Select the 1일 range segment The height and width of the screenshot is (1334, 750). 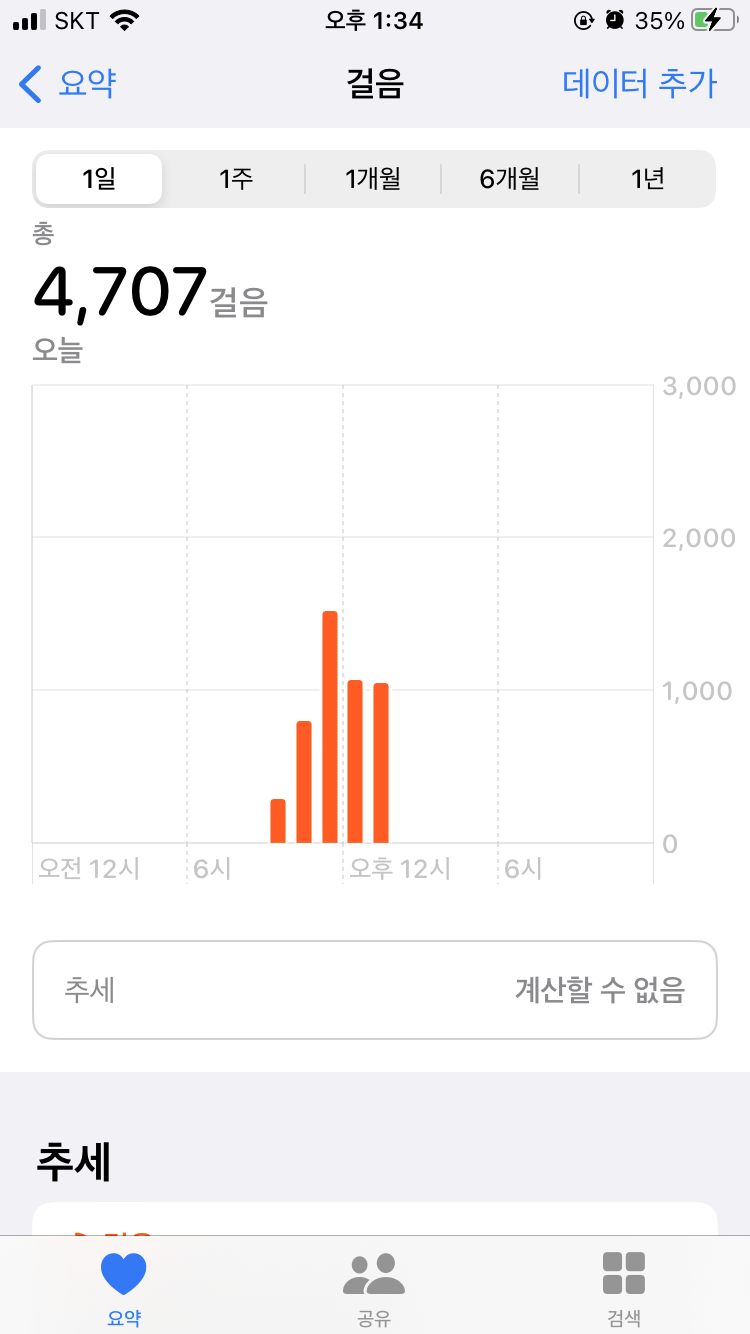(99, 179)
